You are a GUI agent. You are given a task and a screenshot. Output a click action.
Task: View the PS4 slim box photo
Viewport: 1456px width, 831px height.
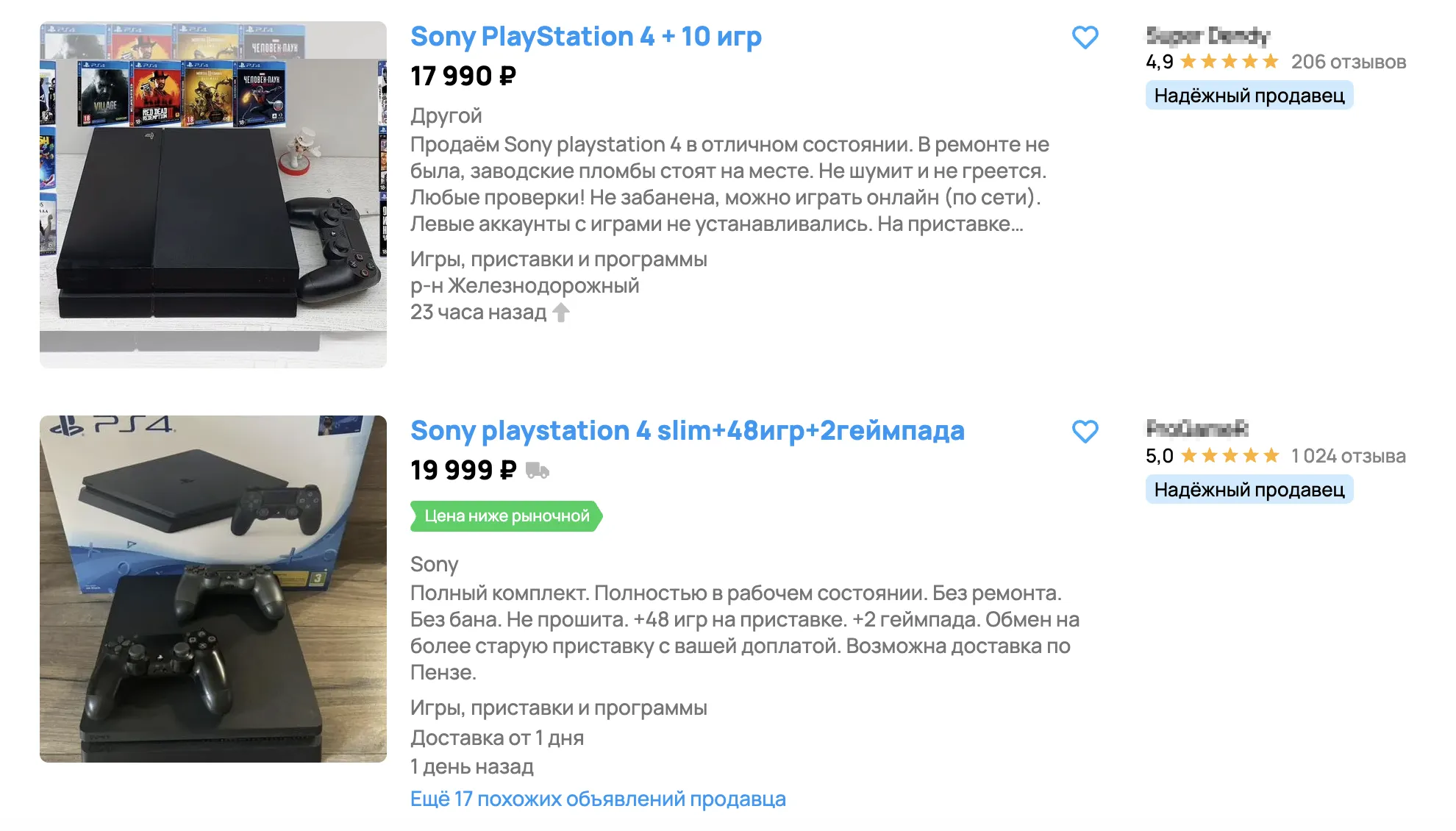pyautogui.click(x=213, y=588)
